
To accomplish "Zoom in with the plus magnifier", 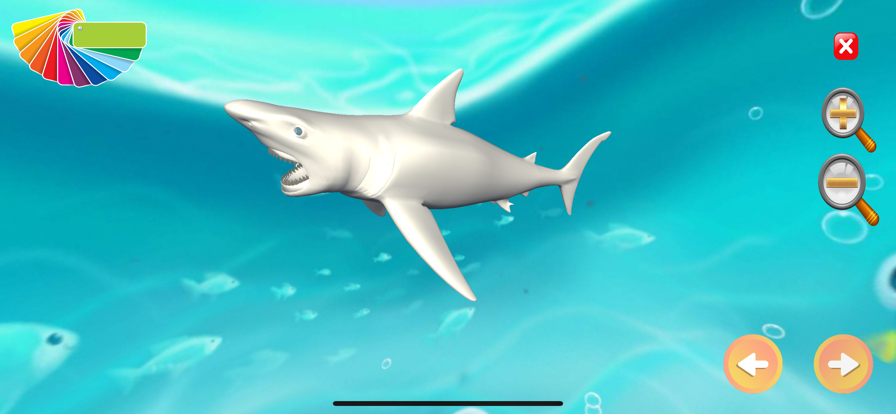I will (845, 116).
